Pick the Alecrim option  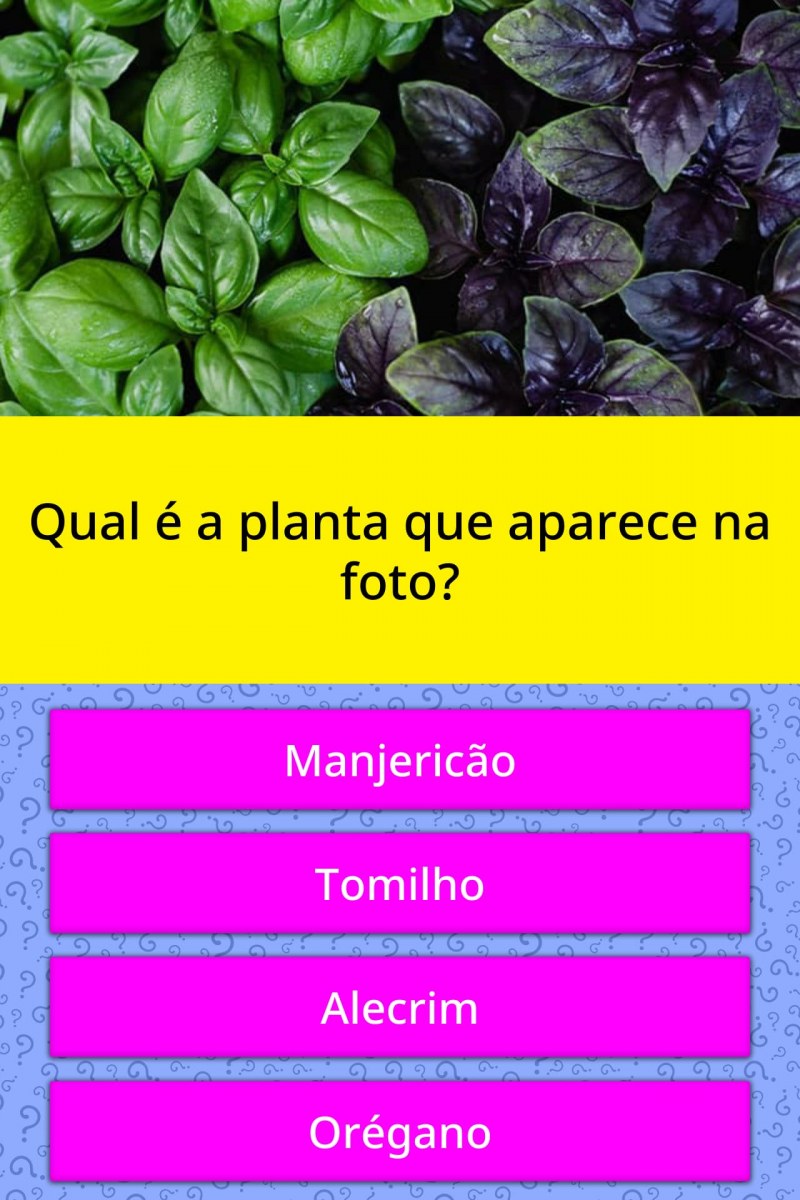click(x=400, y=1008)
